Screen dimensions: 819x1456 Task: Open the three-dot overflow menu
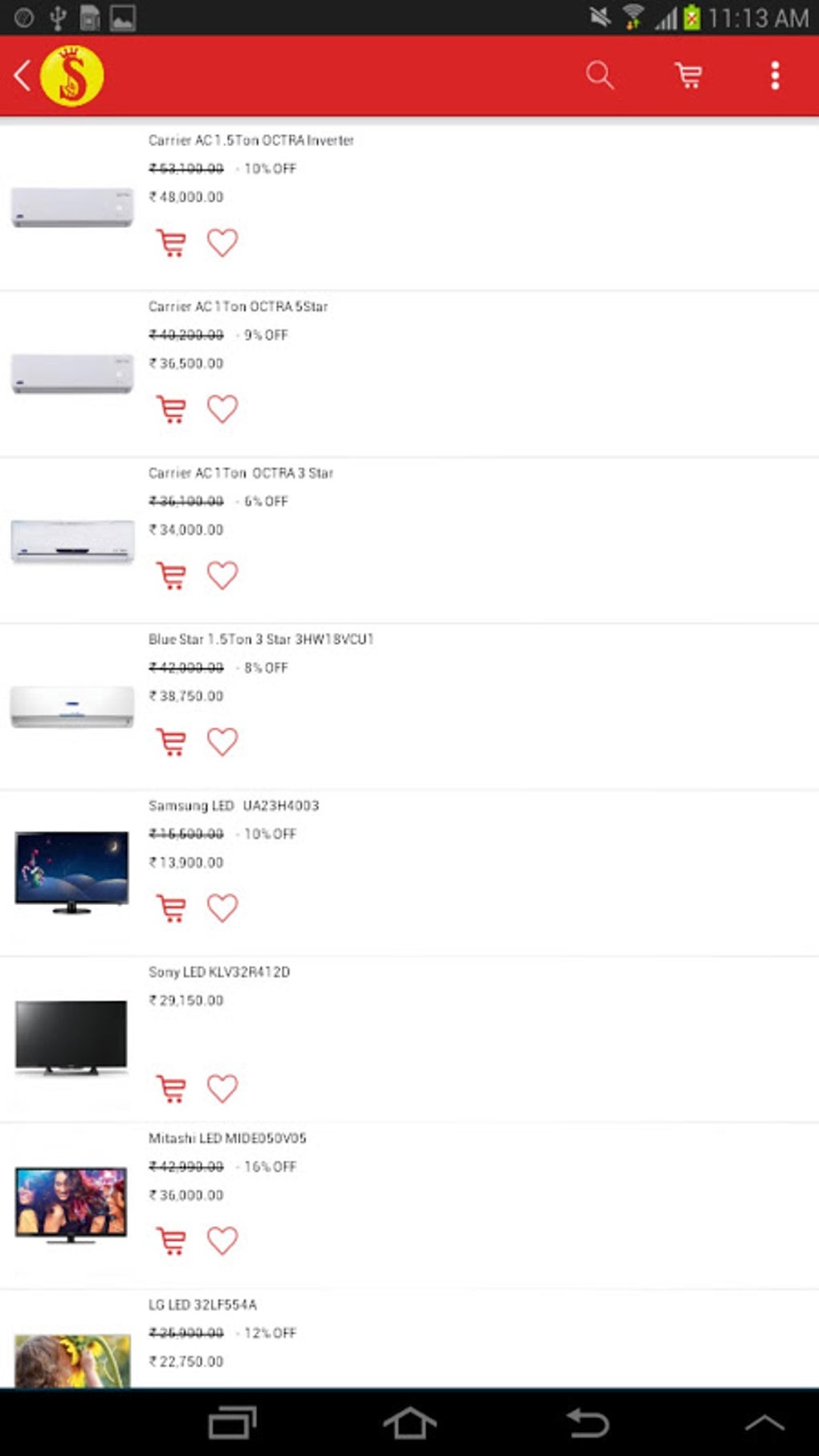[x=775, y=75]
